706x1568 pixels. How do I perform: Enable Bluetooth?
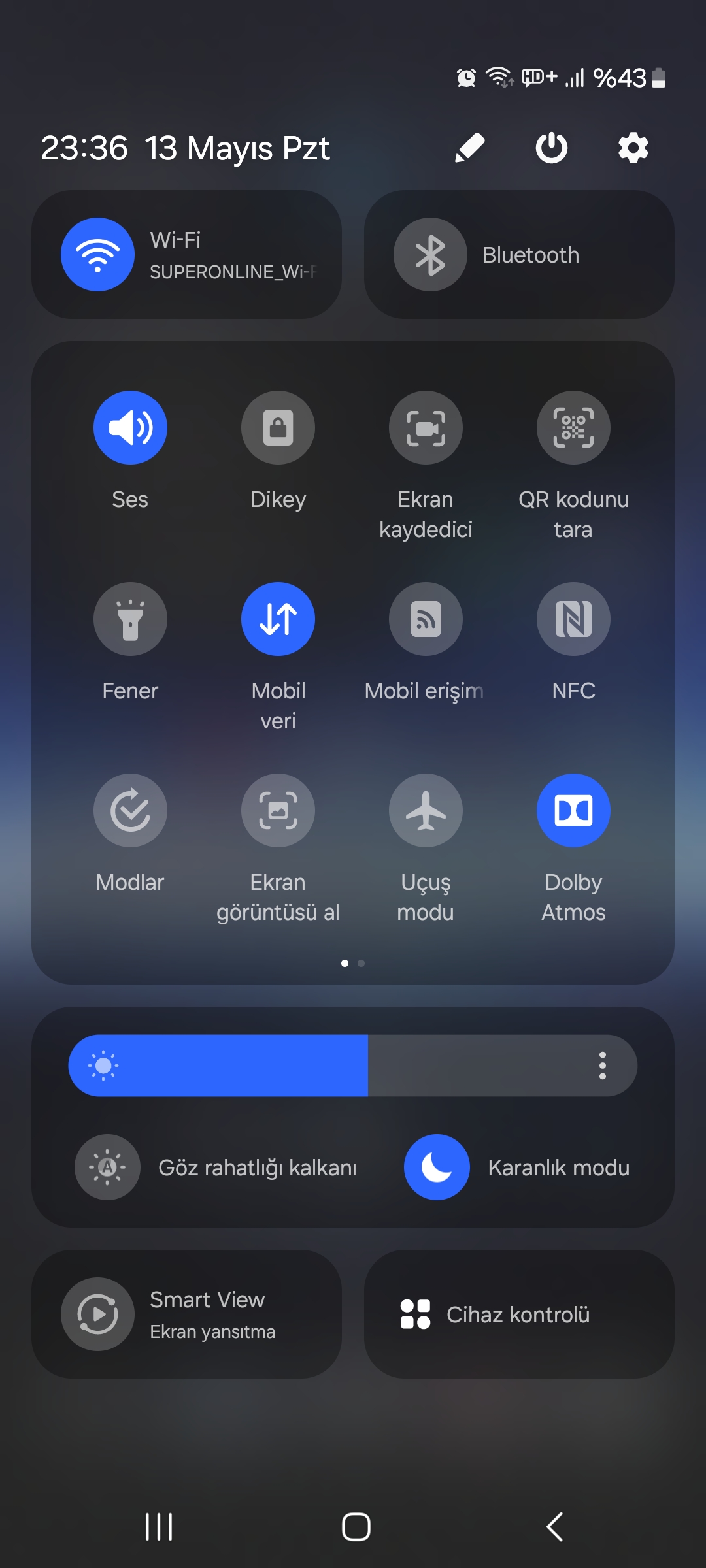(x=430, y=254)
